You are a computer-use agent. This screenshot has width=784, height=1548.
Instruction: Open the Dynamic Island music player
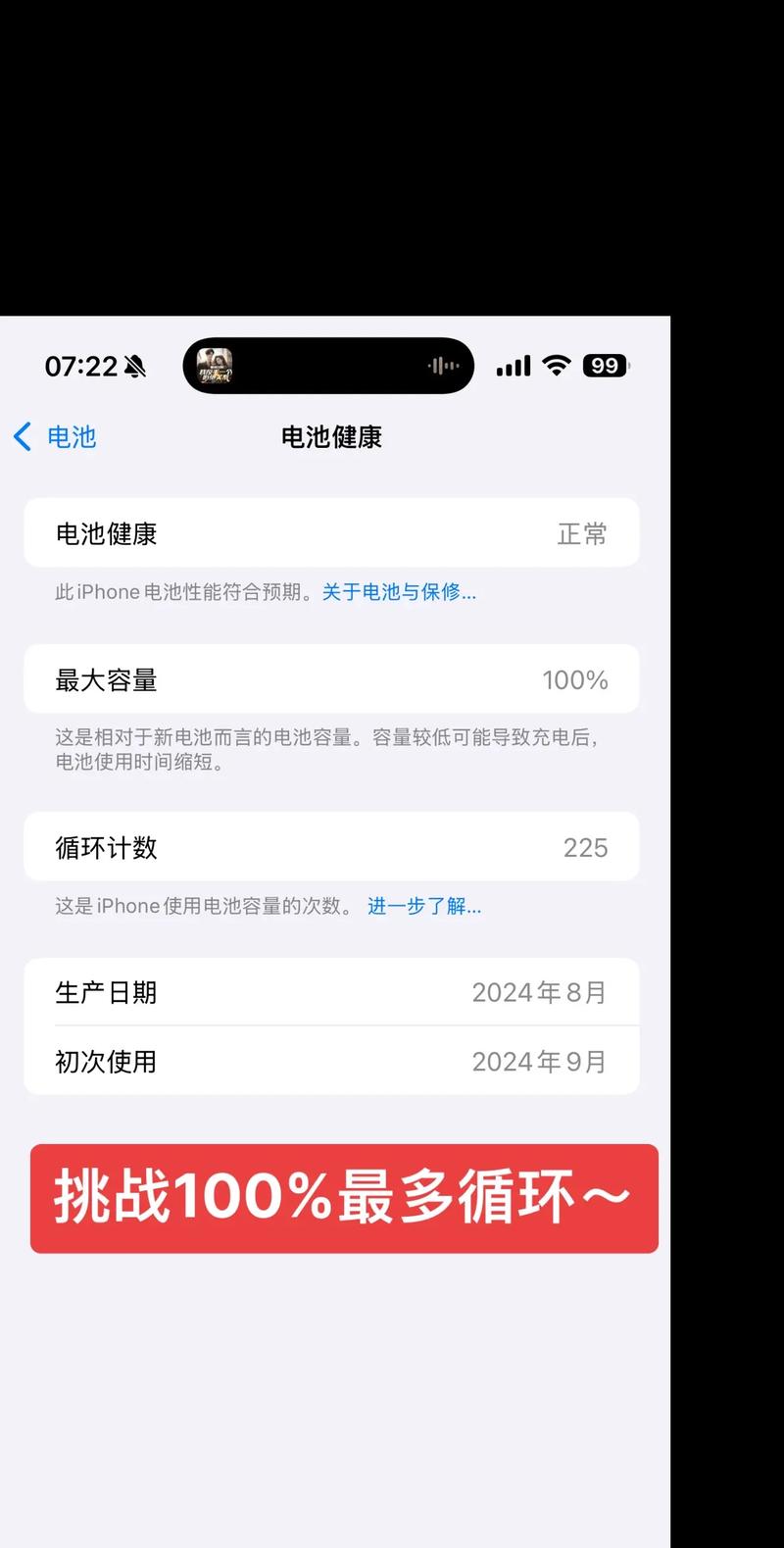point(328,365)
